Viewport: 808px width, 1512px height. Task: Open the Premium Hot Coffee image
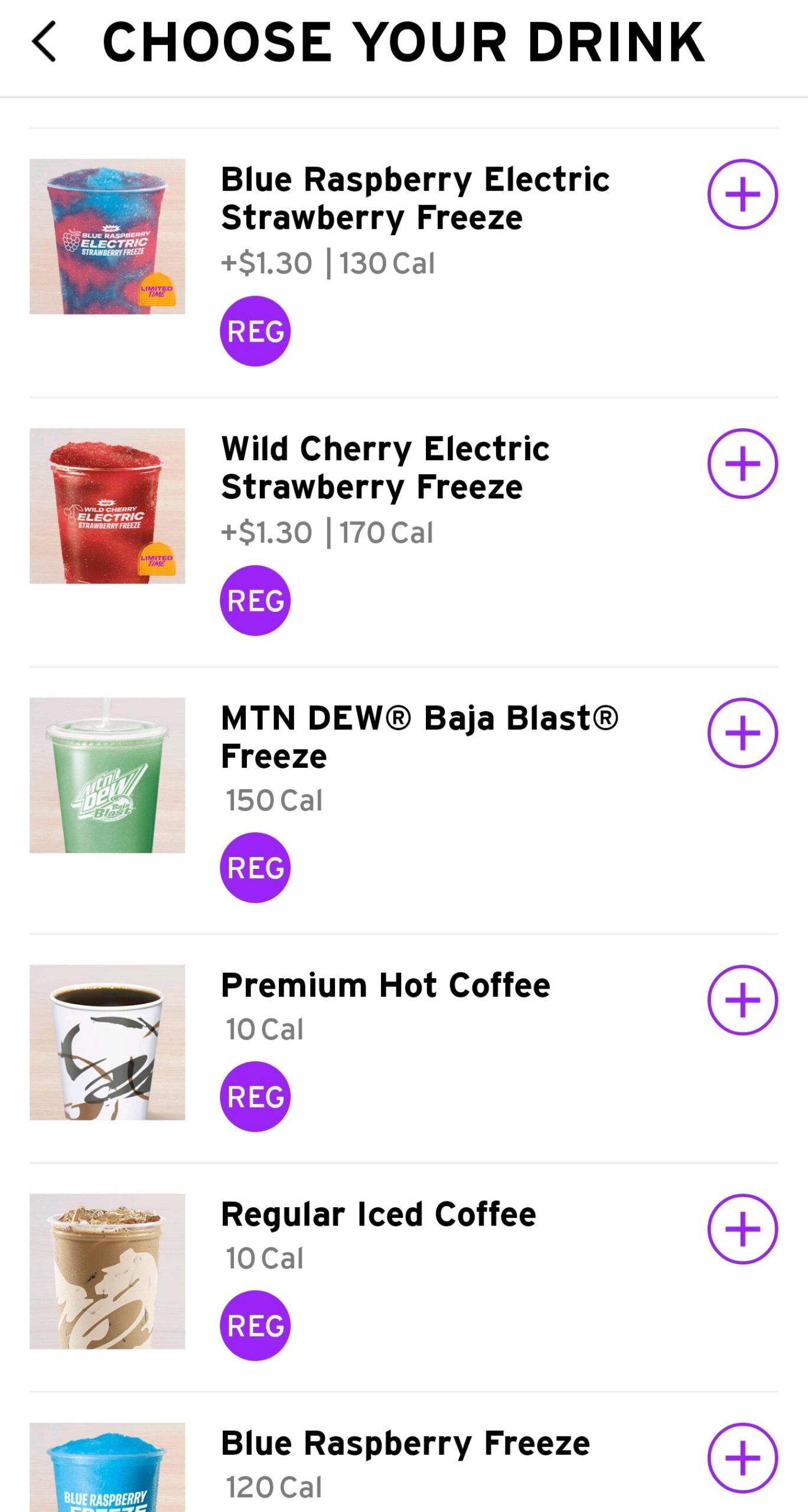107,1042
